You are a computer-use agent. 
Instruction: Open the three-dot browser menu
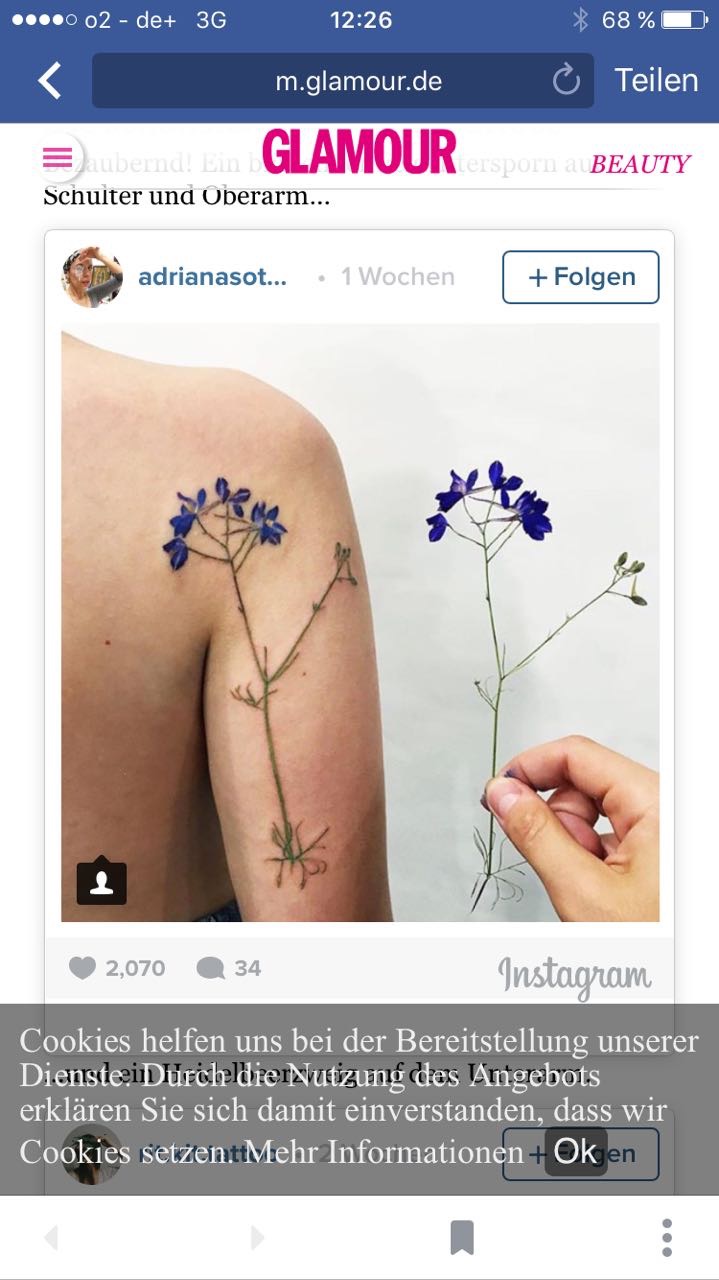[667, 1238]
